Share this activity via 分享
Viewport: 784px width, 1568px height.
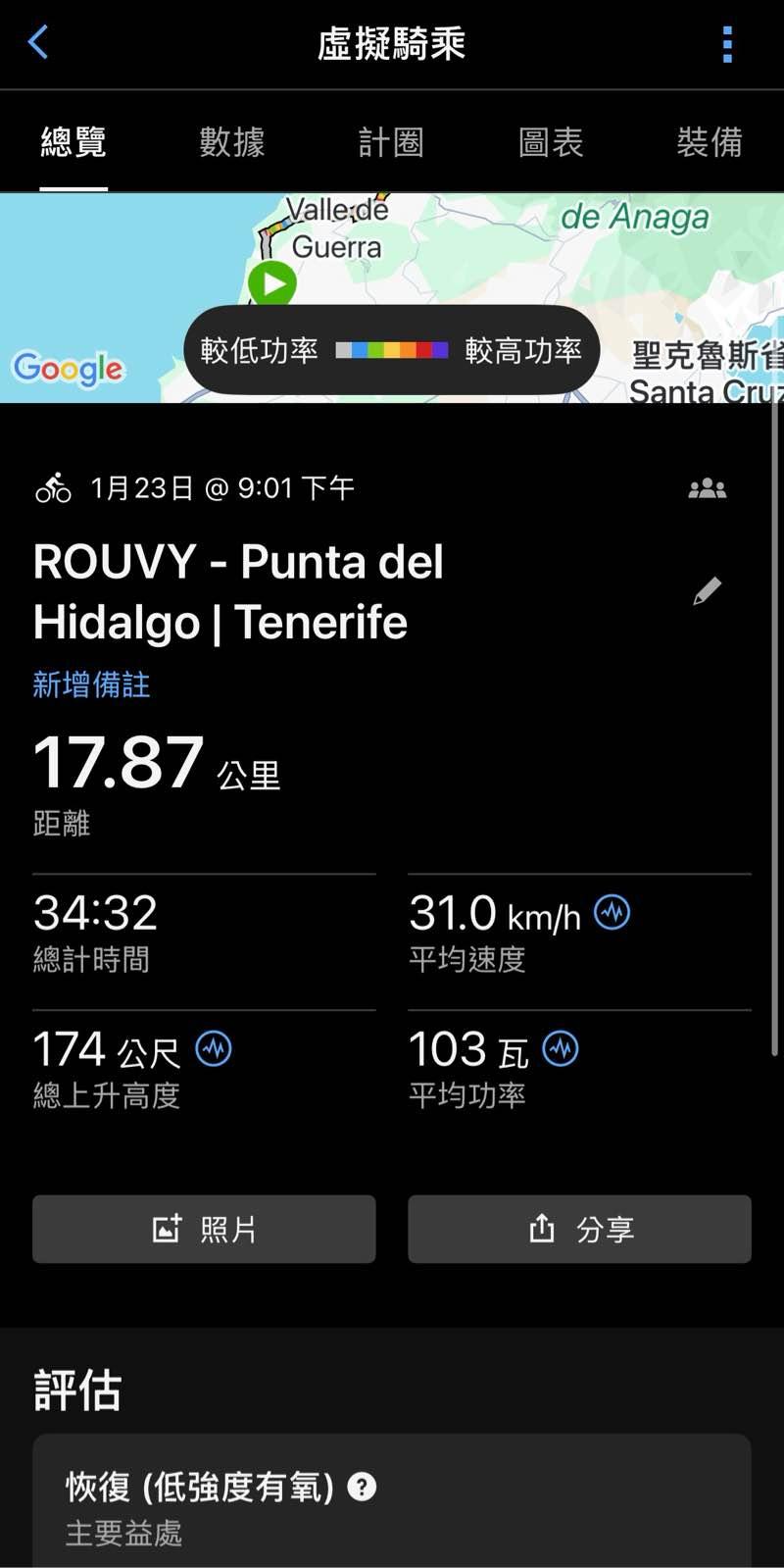coord(579,1229)
